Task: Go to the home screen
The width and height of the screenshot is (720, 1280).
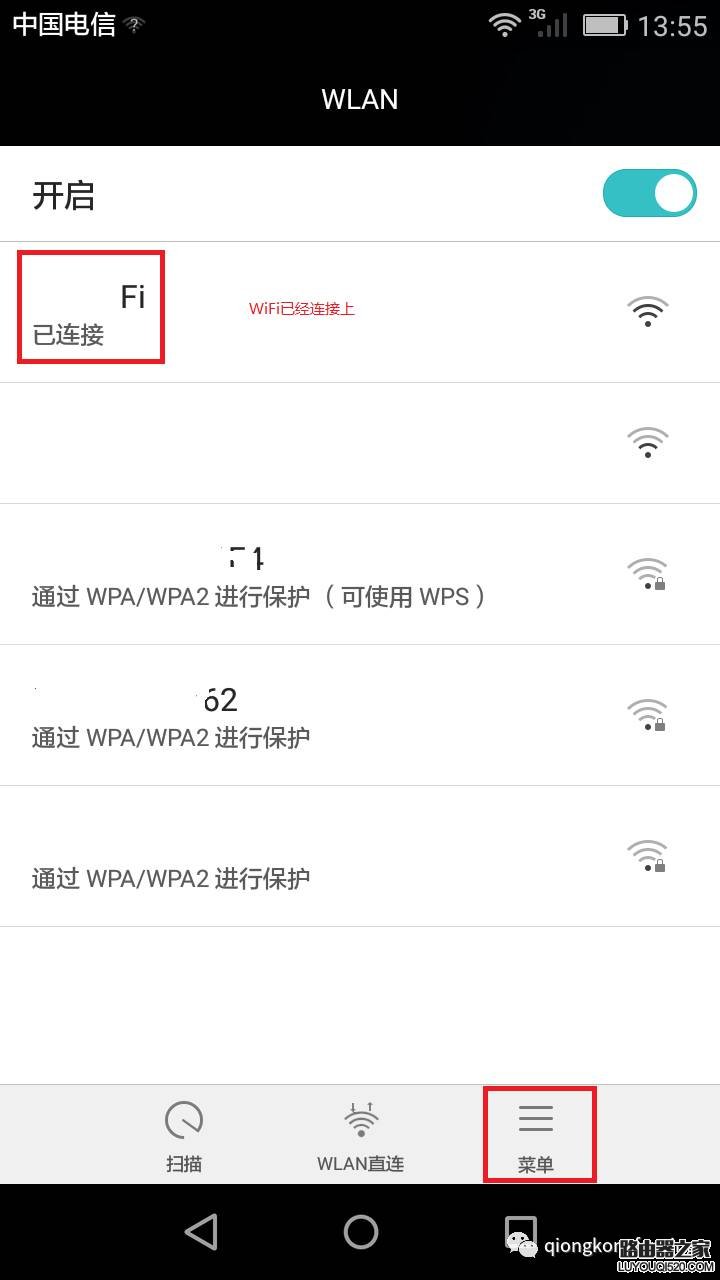Action: point(360,1232)
